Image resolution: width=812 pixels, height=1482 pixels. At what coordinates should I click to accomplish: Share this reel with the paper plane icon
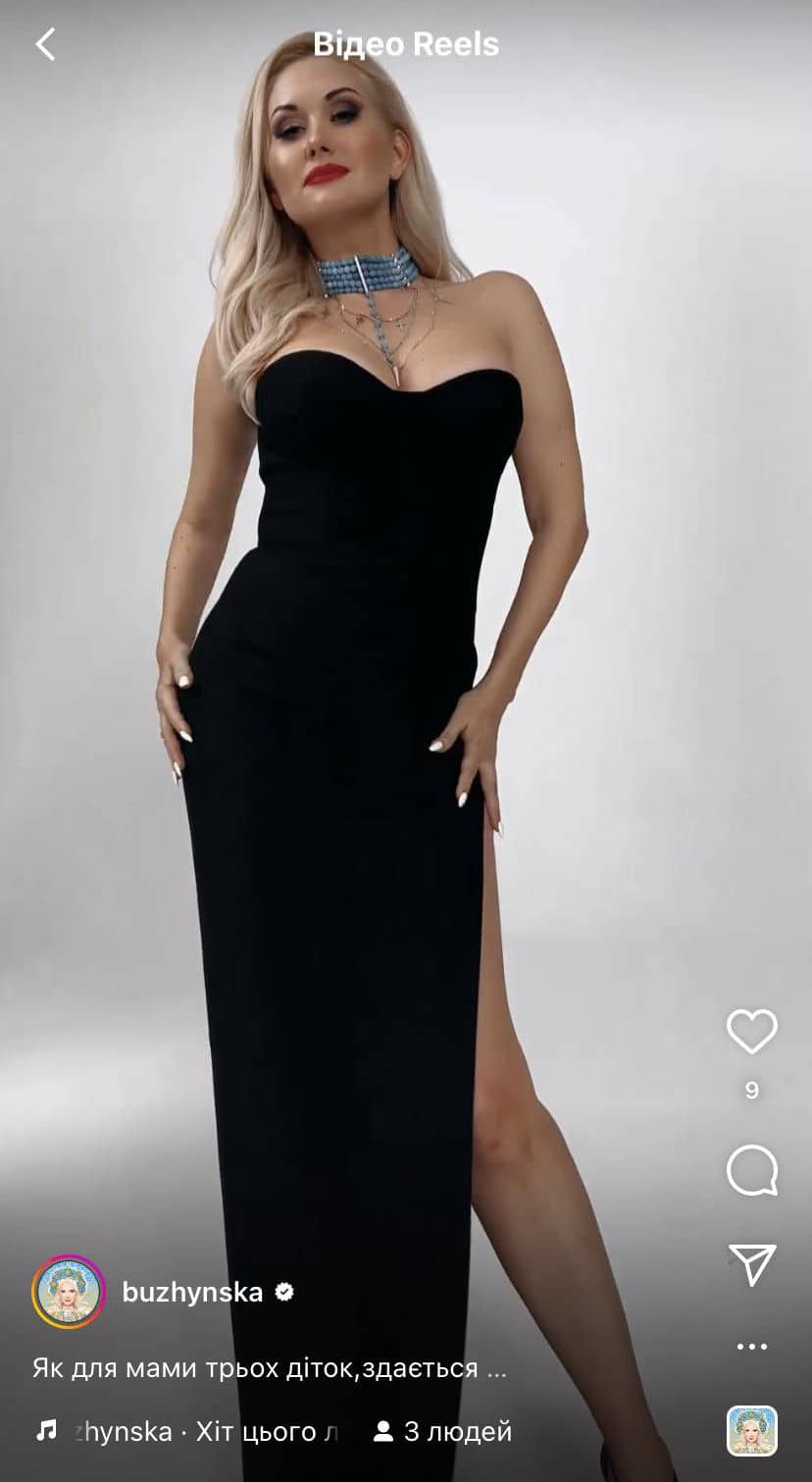pyautogui.click(x=752, y=1264)
